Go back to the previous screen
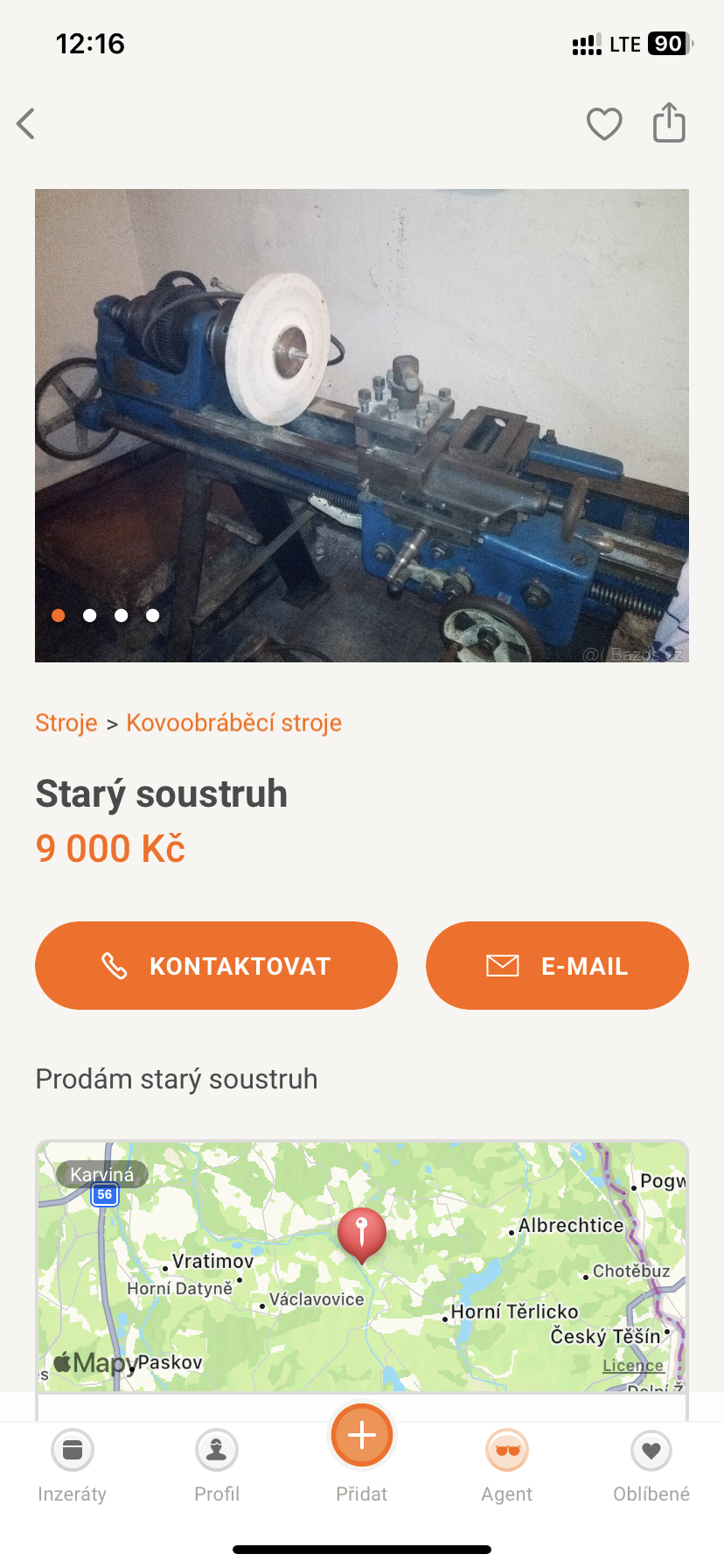The height and width of the screenshot is (1568, 724). pyautogui.click(x=26, y=124)
